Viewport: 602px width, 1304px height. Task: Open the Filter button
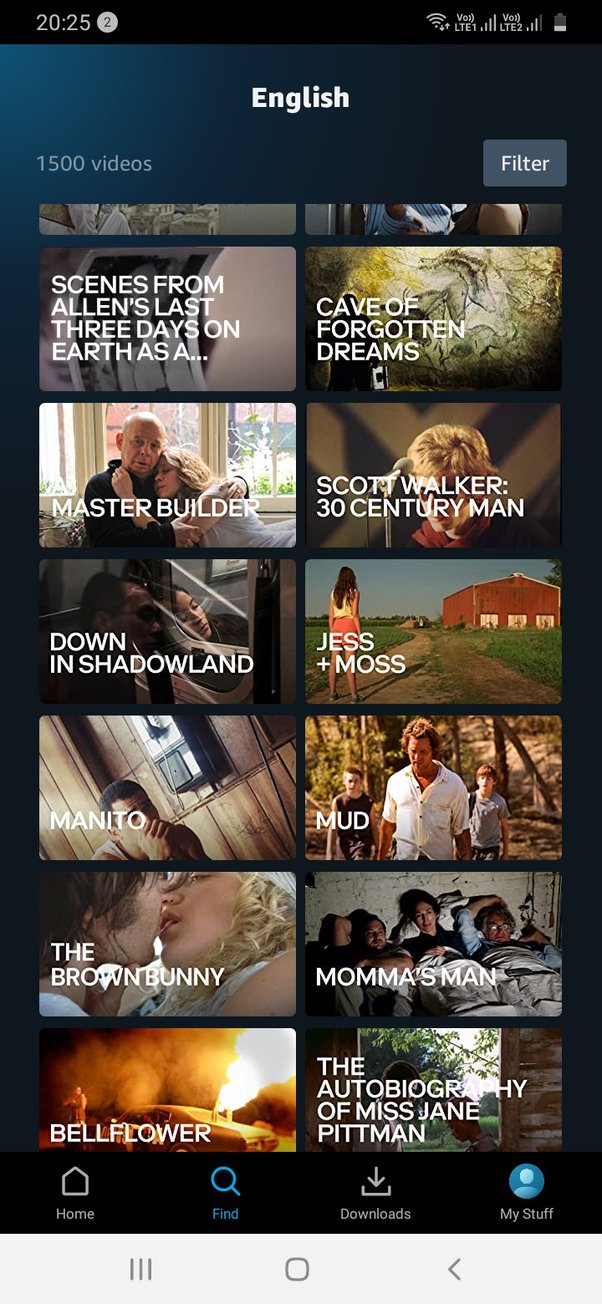(524, 163)
